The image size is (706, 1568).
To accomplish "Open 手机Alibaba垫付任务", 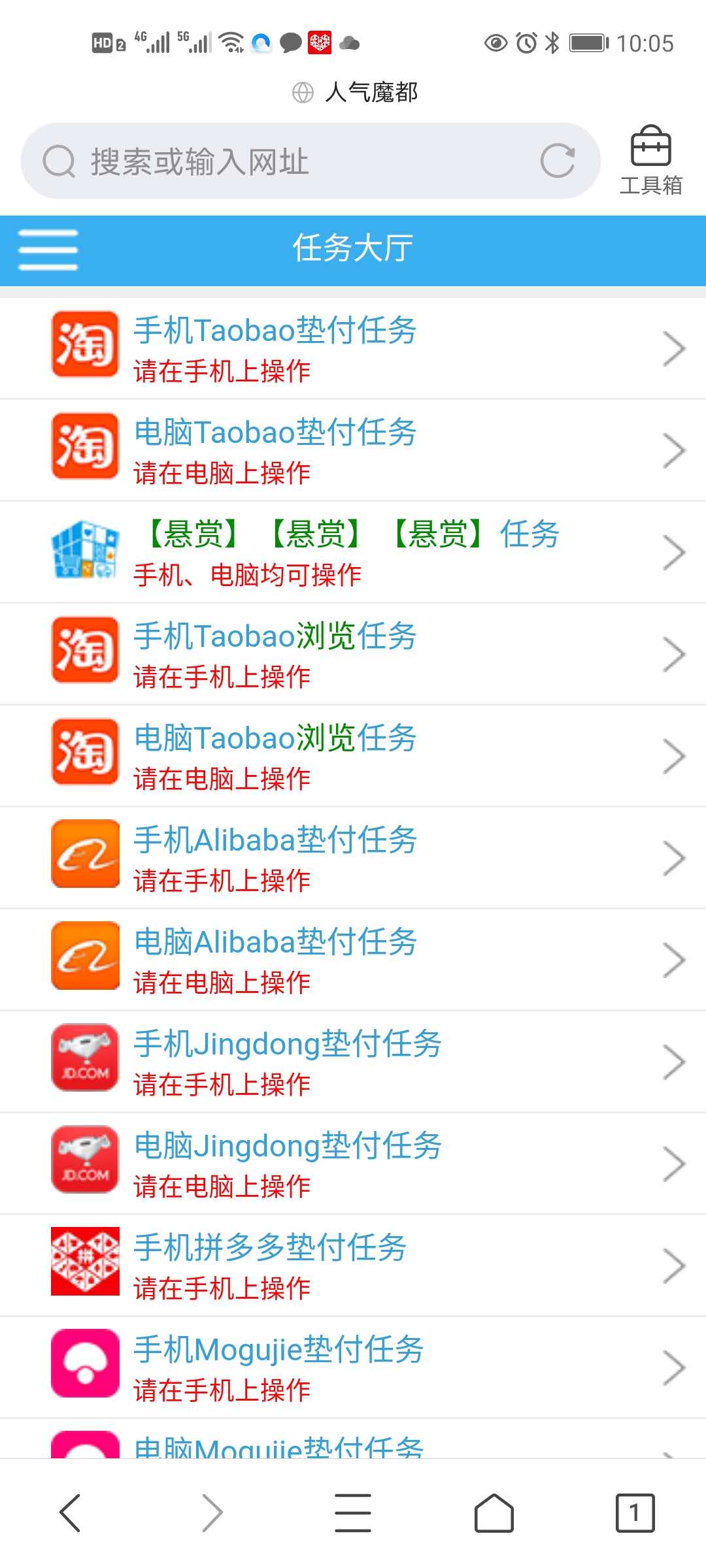I will point(353,858).
